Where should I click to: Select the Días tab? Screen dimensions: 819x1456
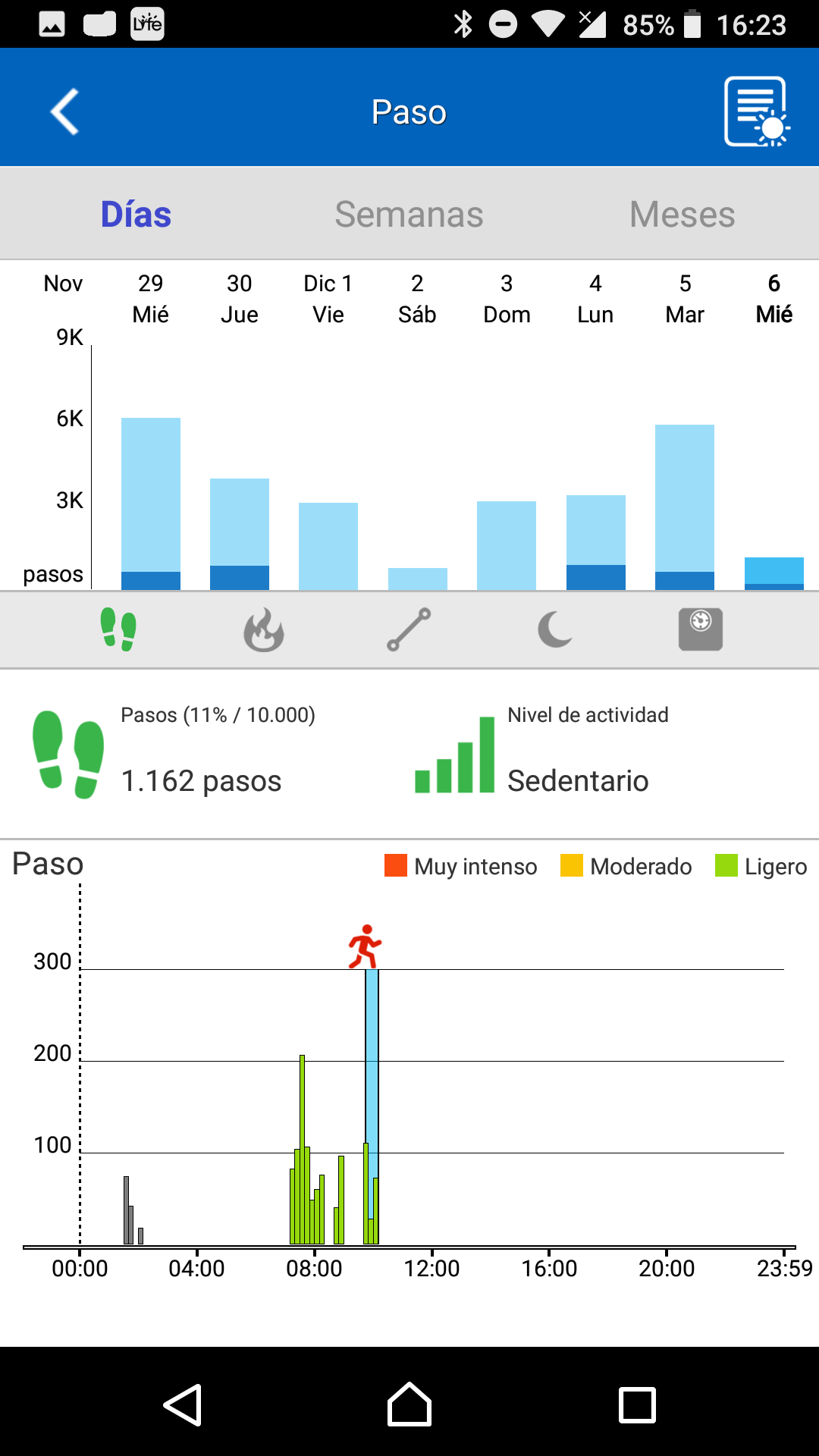click(x=136, y=215)
